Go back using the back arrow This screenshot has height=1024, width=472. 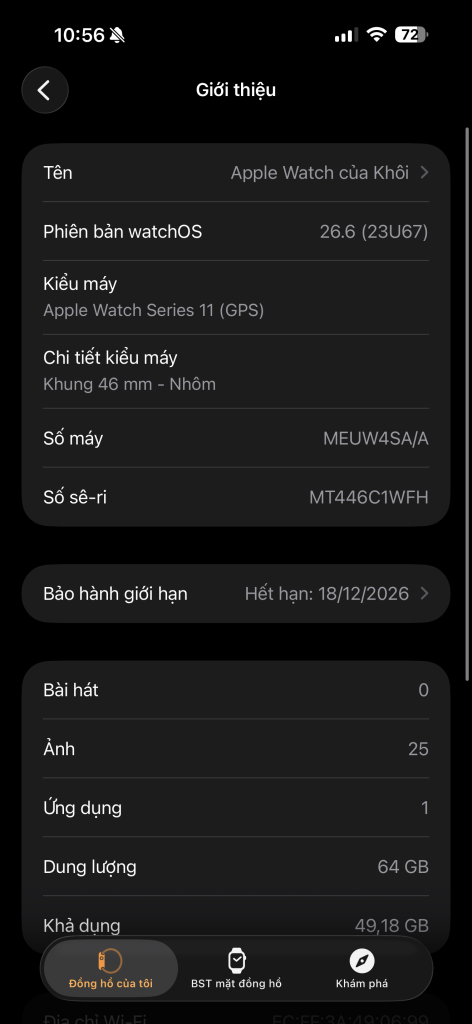pos(44,90)
